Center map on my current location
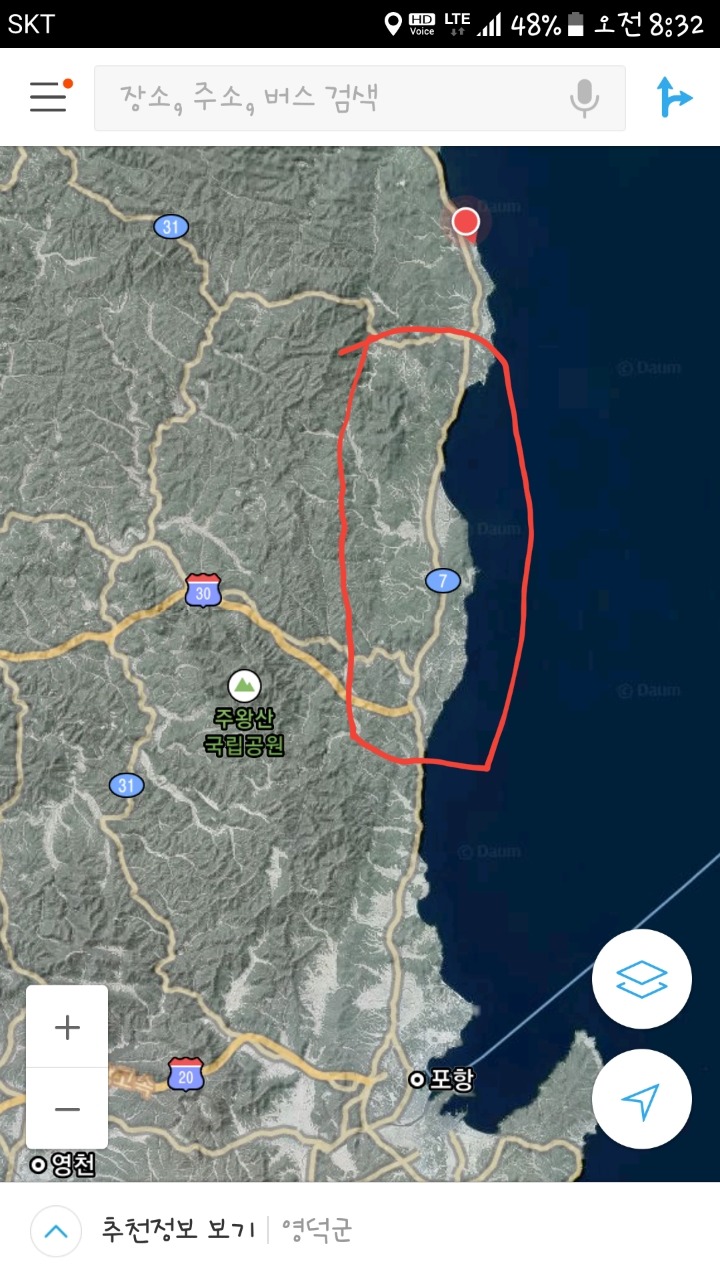This screenshot has width=720, height=1280. [x=641, y=1099]
